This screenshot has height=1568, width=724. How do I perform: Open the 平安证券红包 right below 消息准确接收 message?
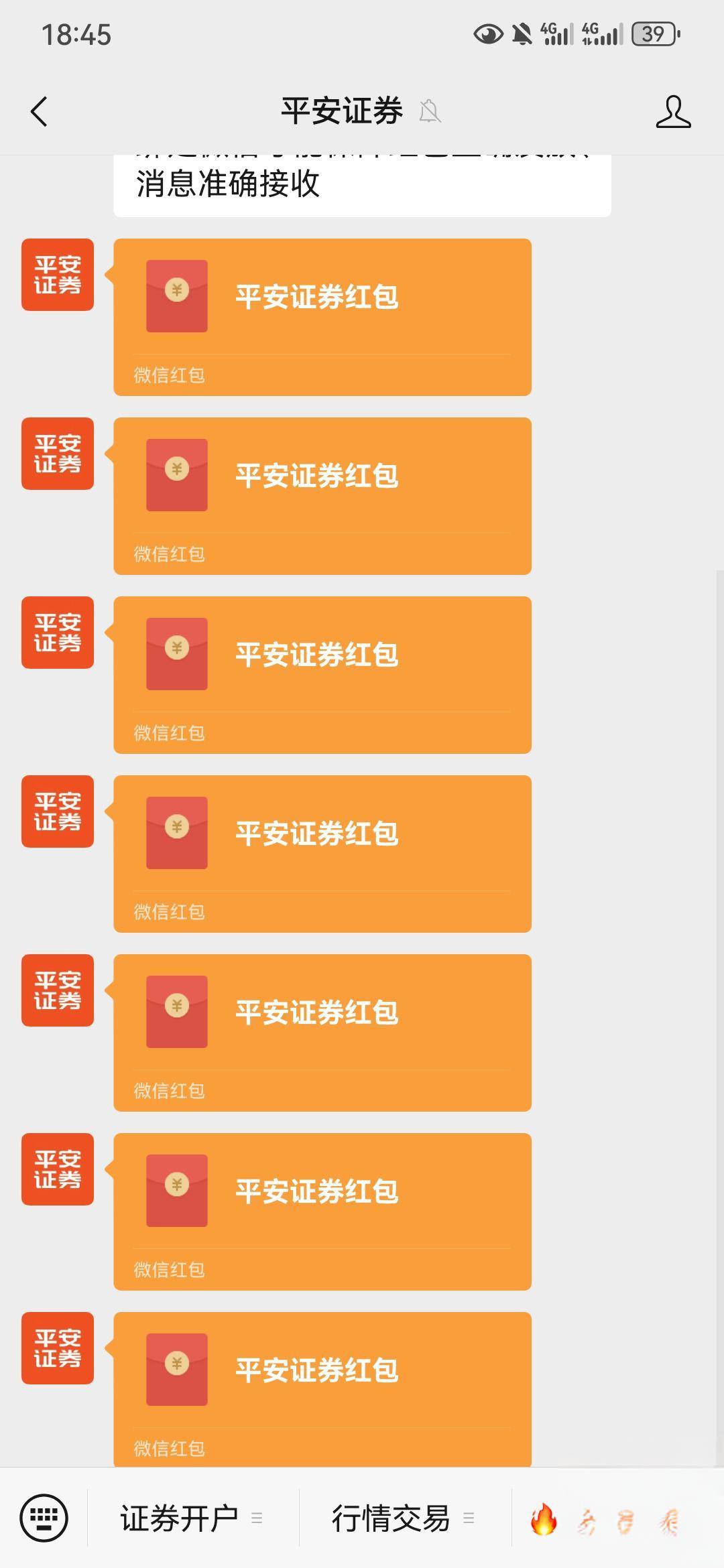click(322, 317)
